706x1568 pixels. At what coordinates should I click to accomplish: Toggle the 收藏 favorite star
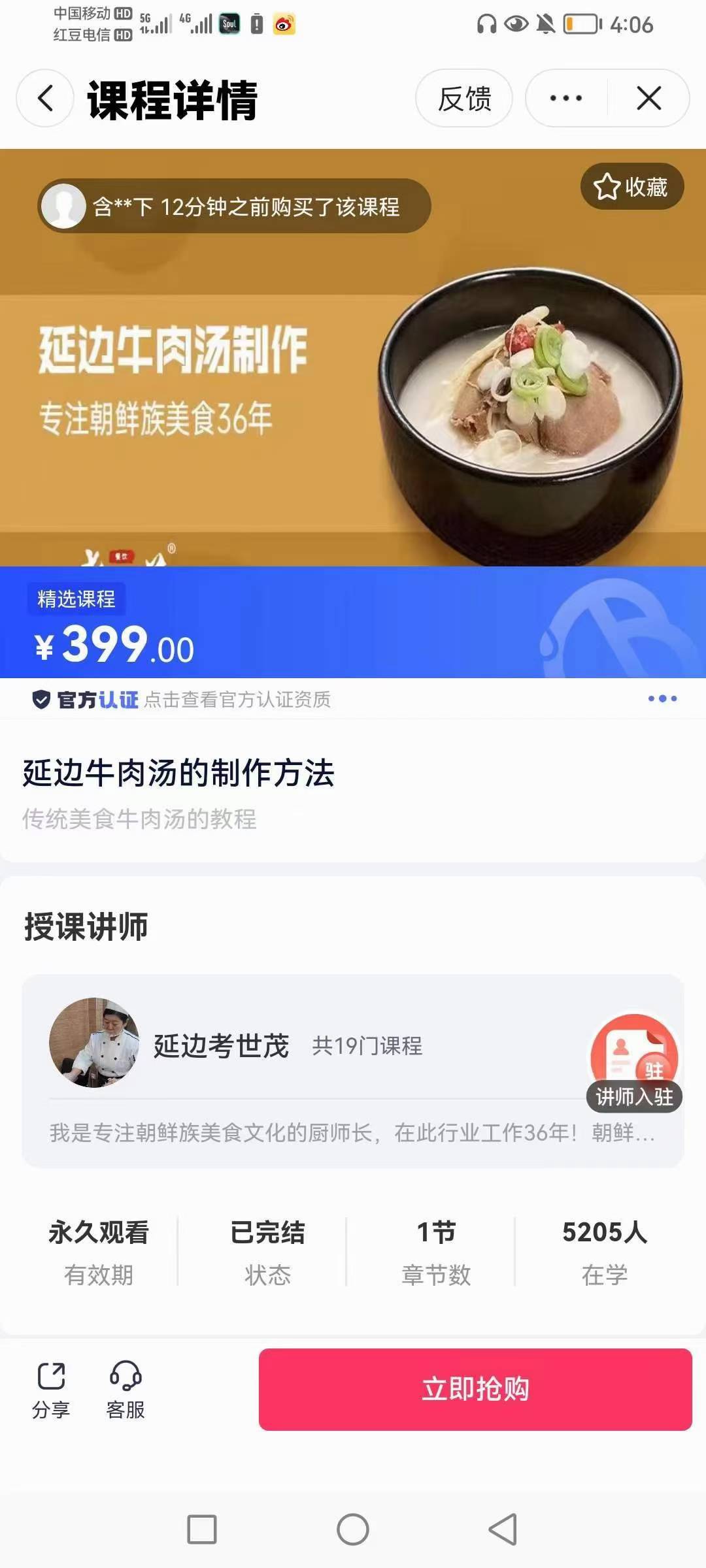pyautogui.click(x=631, y=188)
